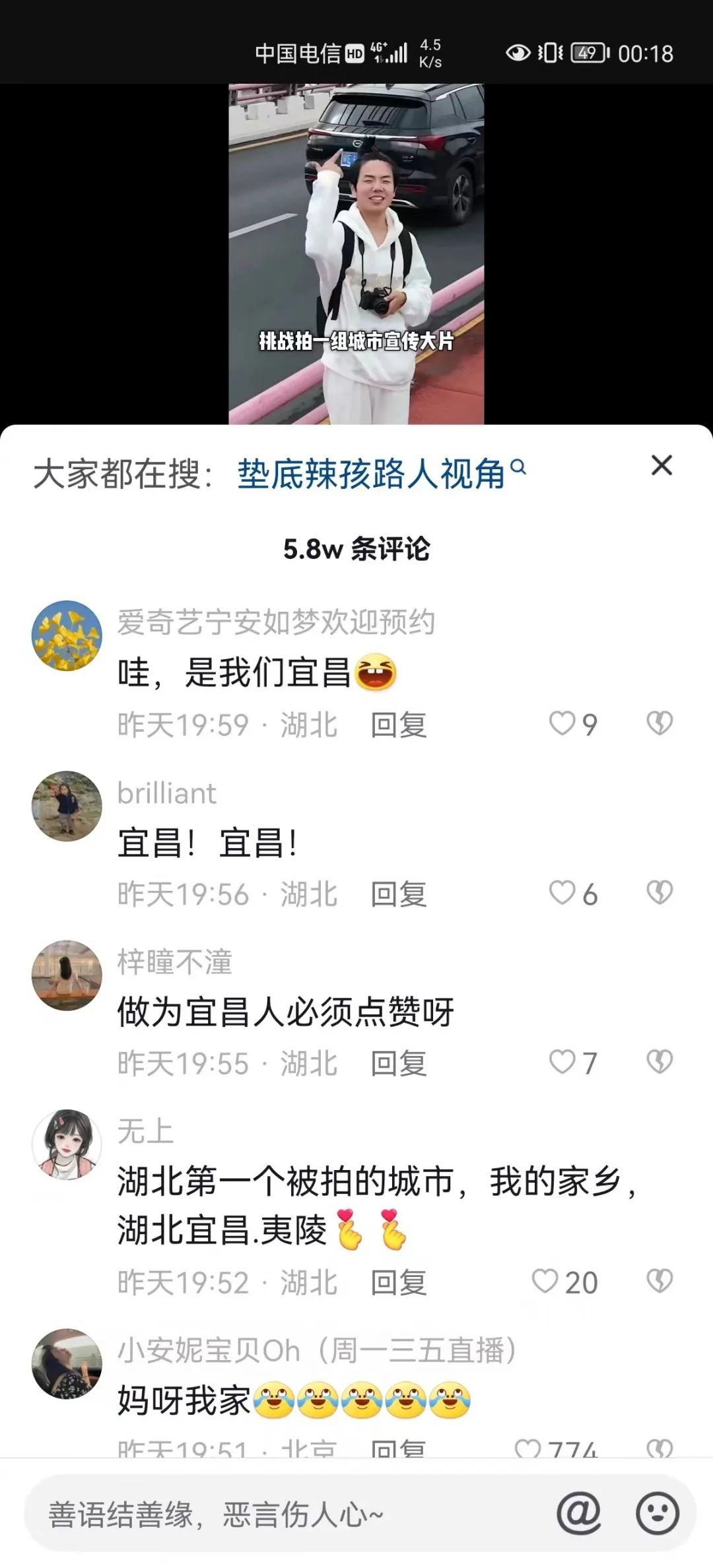
Task: Close the comments panel
Action: [662, 466]
